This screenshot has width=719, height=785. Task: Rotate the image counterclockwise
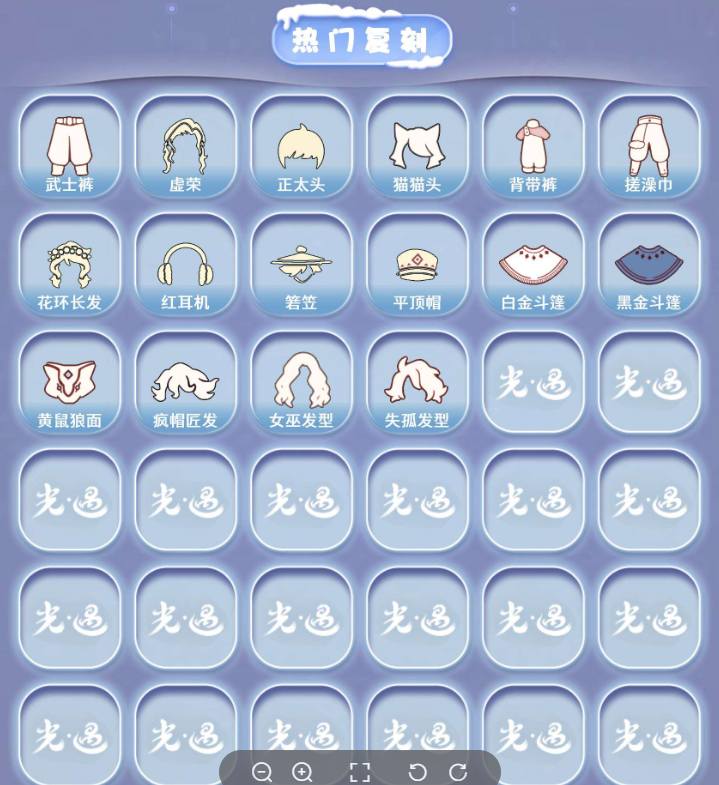pos(418,772)
